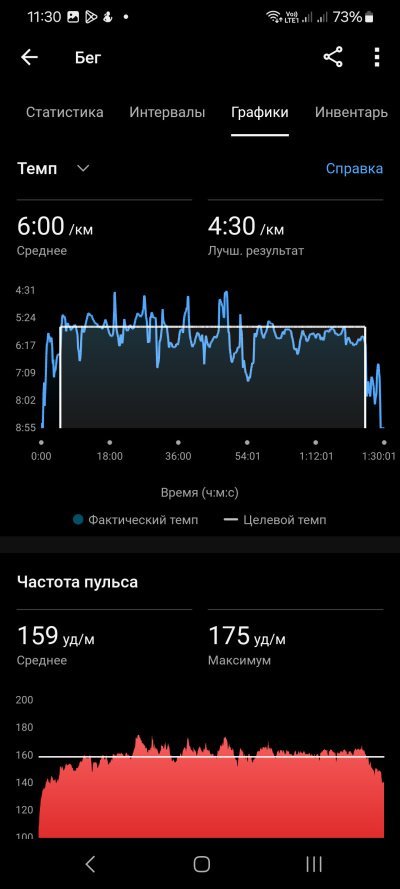The height and width of the screenshot is (889, 400).
Task: Share this run activity
Action: pyautogui.click(x=333, y=57)
